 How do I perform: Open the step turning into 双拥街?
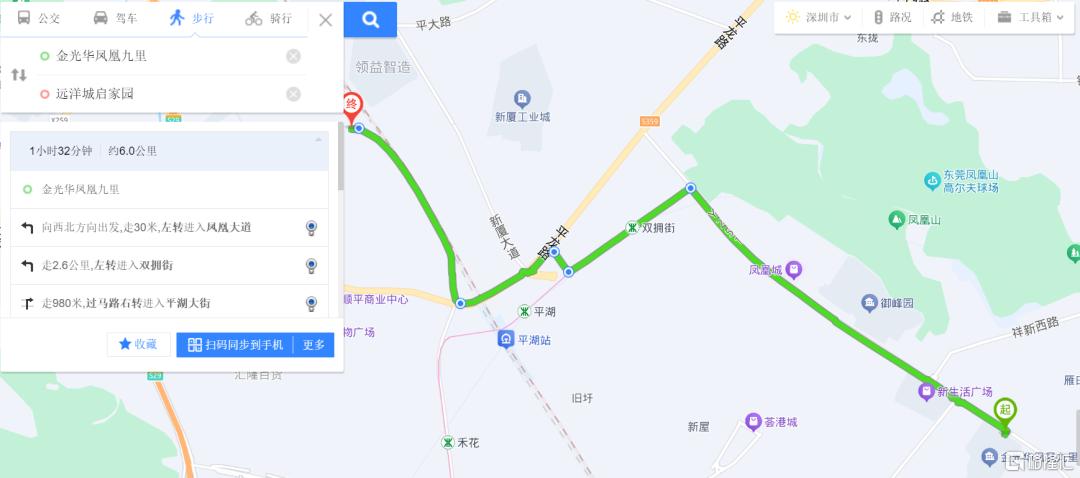pyautogui.click(x=160, y=266)
